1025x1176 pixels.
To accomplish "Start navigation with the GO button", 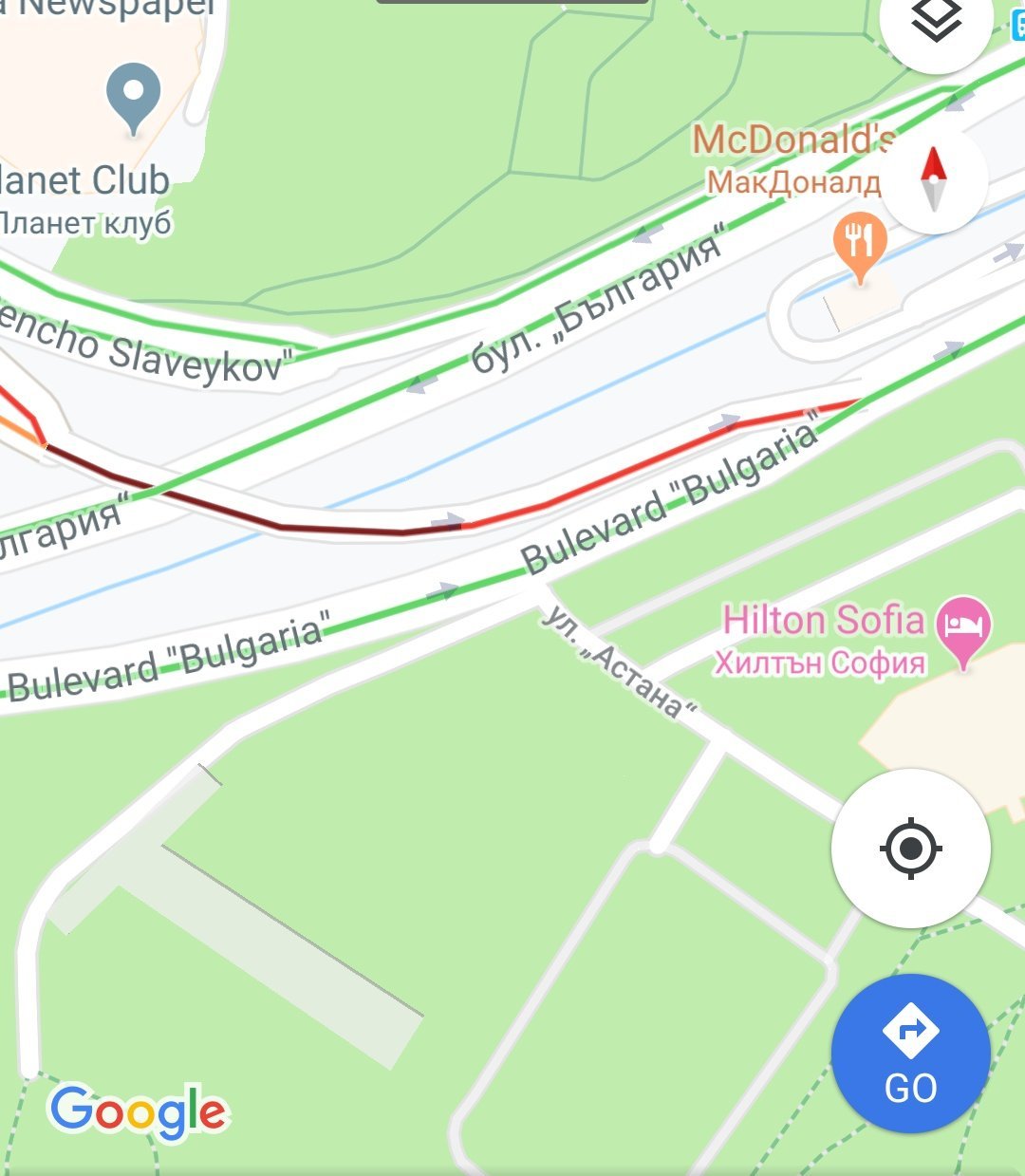I will tap(910, 1055).
